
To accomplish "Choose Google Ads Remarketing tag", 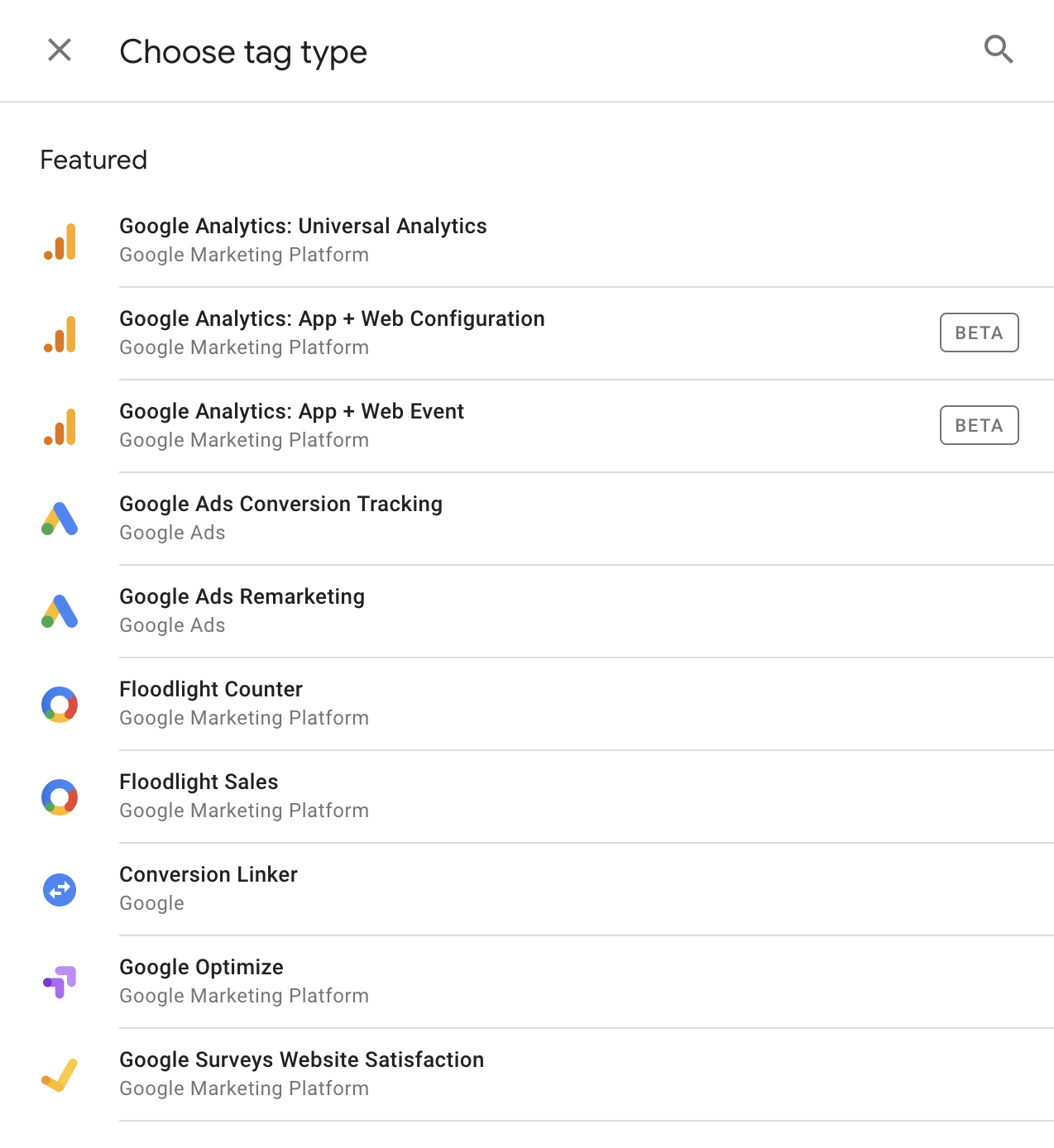I will (x=242, y=610).
